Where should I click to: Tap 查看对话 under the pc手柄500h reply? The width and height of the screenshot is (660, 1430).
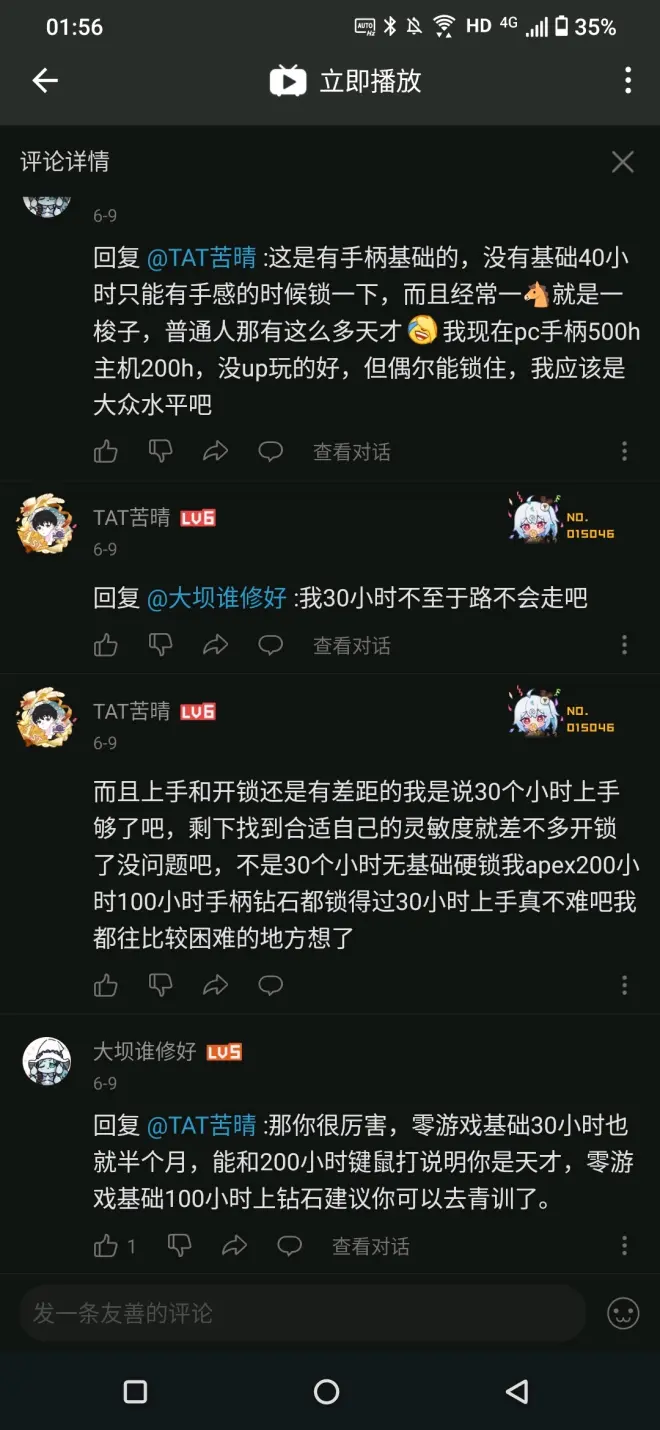pos(351,452)
